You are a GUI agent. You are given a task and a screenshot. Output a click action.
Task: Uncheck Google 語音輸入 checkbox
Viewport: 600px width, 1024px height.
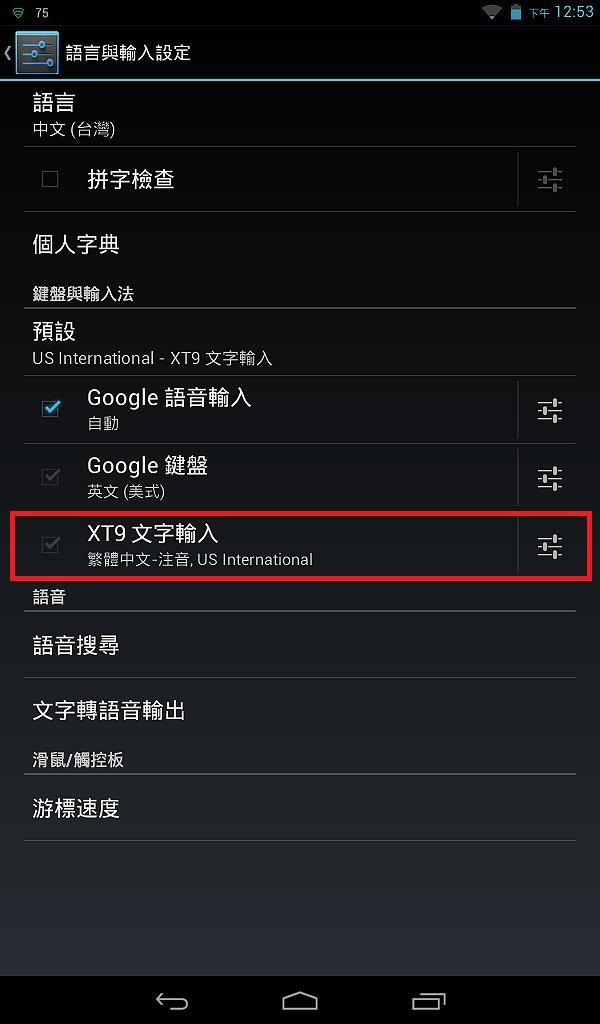50,409
